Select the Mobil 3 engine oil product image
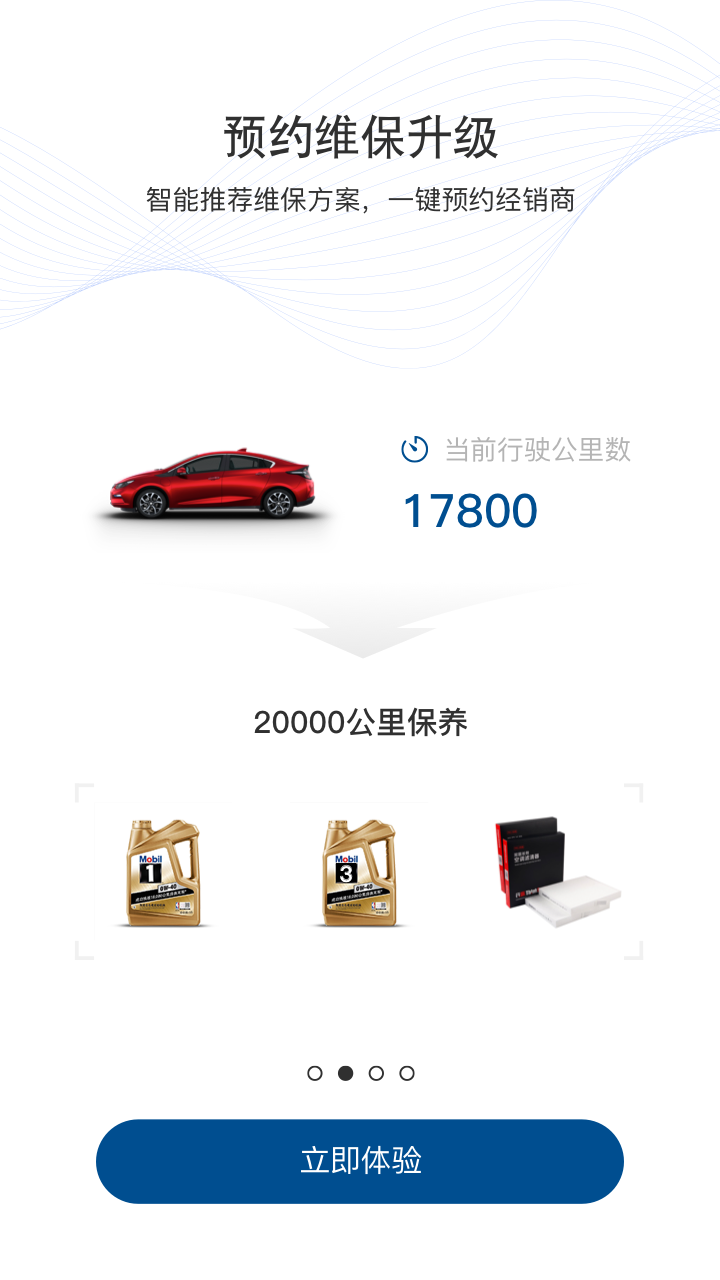The height and width of the screenshot is (1280, 720). tap(358, 870)
